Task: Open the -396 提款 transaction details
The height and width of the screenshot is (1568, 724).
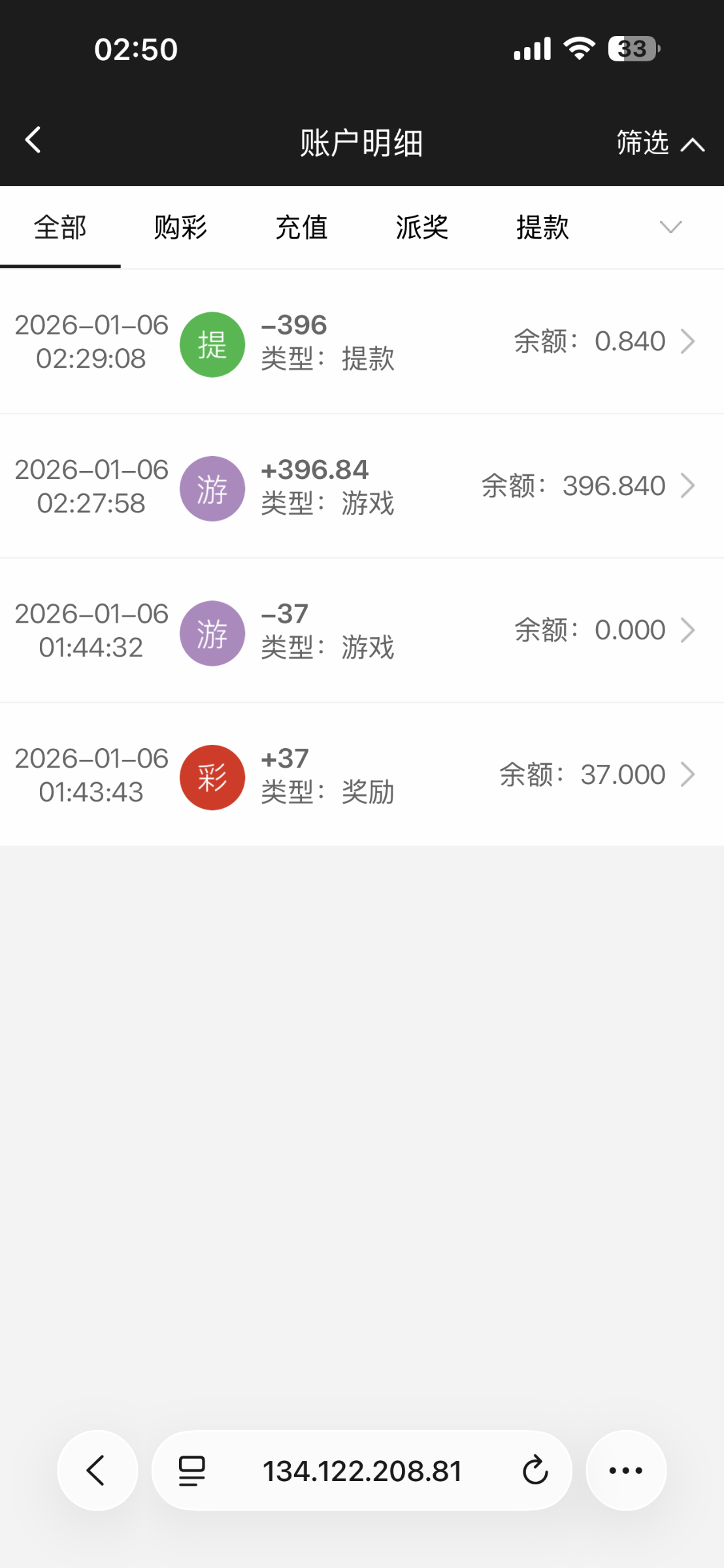Action: click(x=361, y=342)
